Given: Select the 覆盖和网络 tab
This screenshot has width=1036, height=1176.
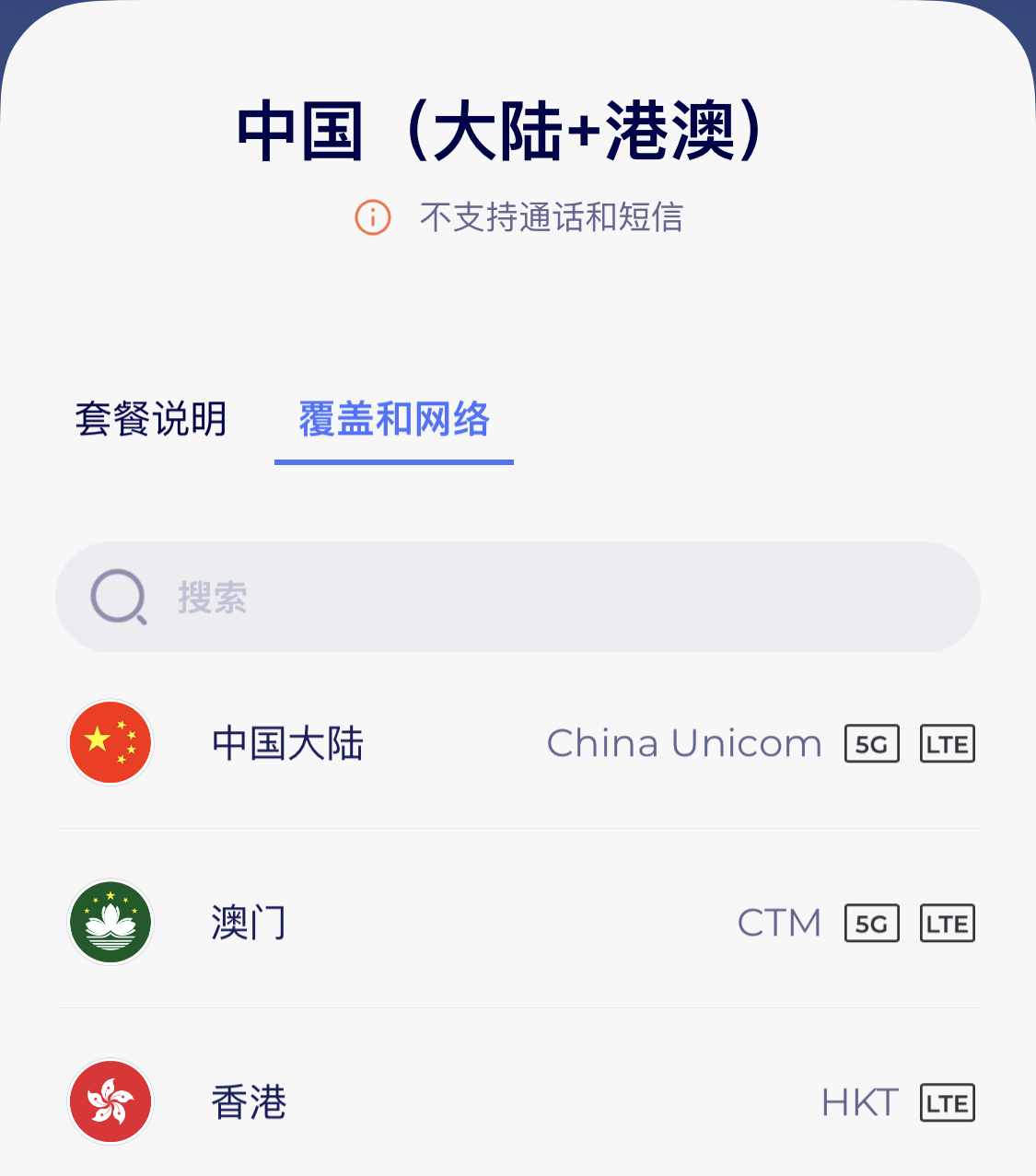Looking at the screenshot, I should pos(394,419).
